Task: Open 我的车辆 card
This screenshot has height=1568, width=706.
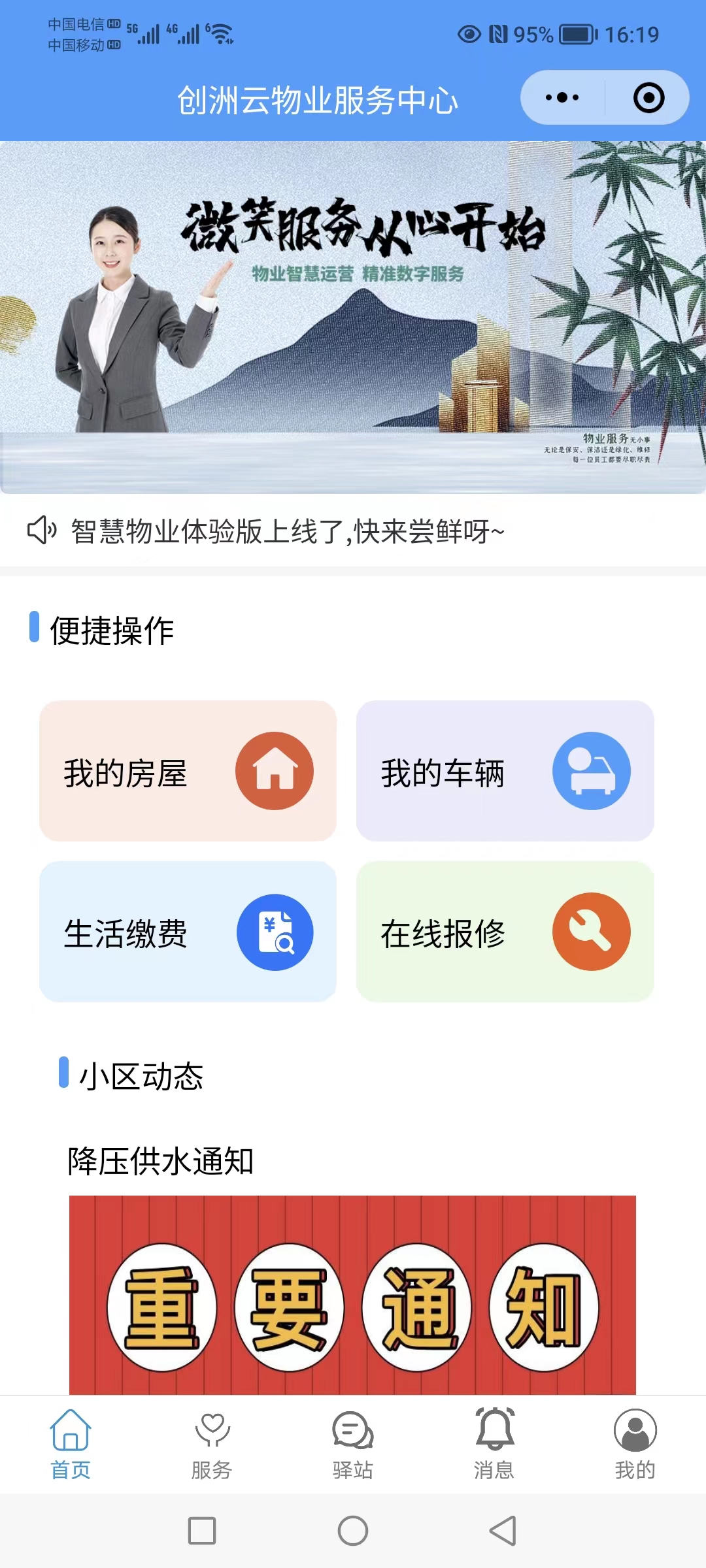Action: coord(505,771)
